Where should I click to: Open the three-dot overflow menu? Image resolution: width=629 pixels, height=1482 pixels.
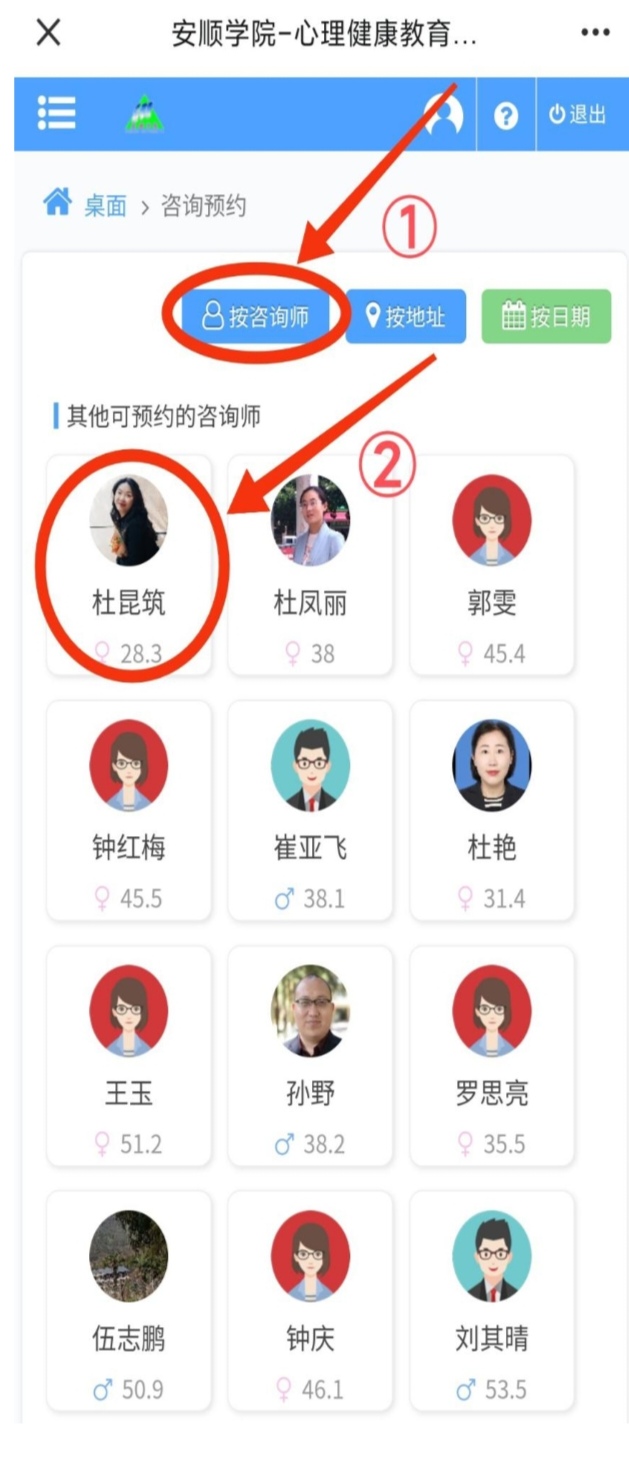595,33
